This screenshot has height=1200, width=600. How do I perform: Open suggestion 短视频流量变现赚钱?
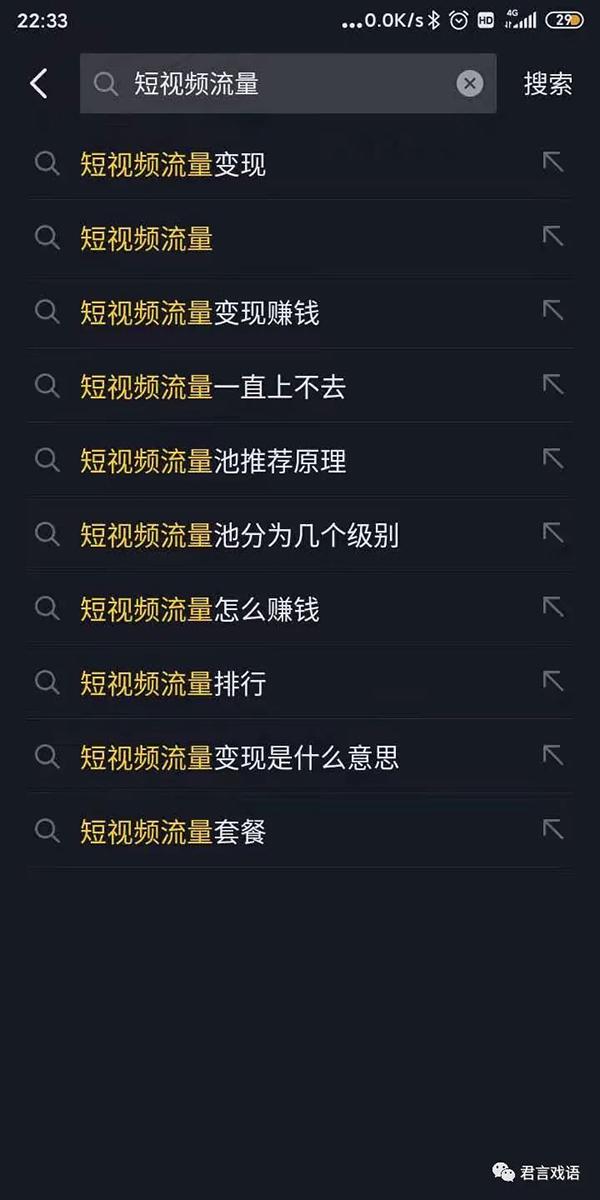200,313
